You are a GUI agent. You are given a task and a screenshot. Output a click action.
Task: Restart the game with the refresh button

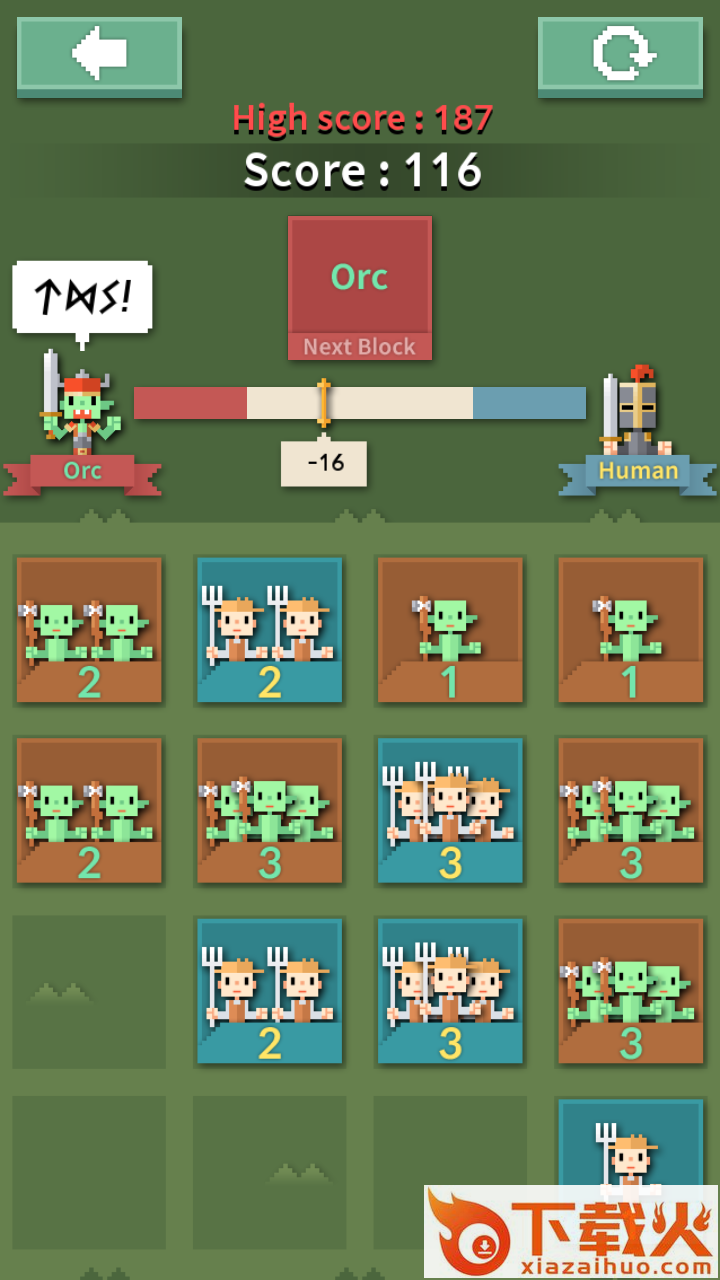click(x=620, y=54)
